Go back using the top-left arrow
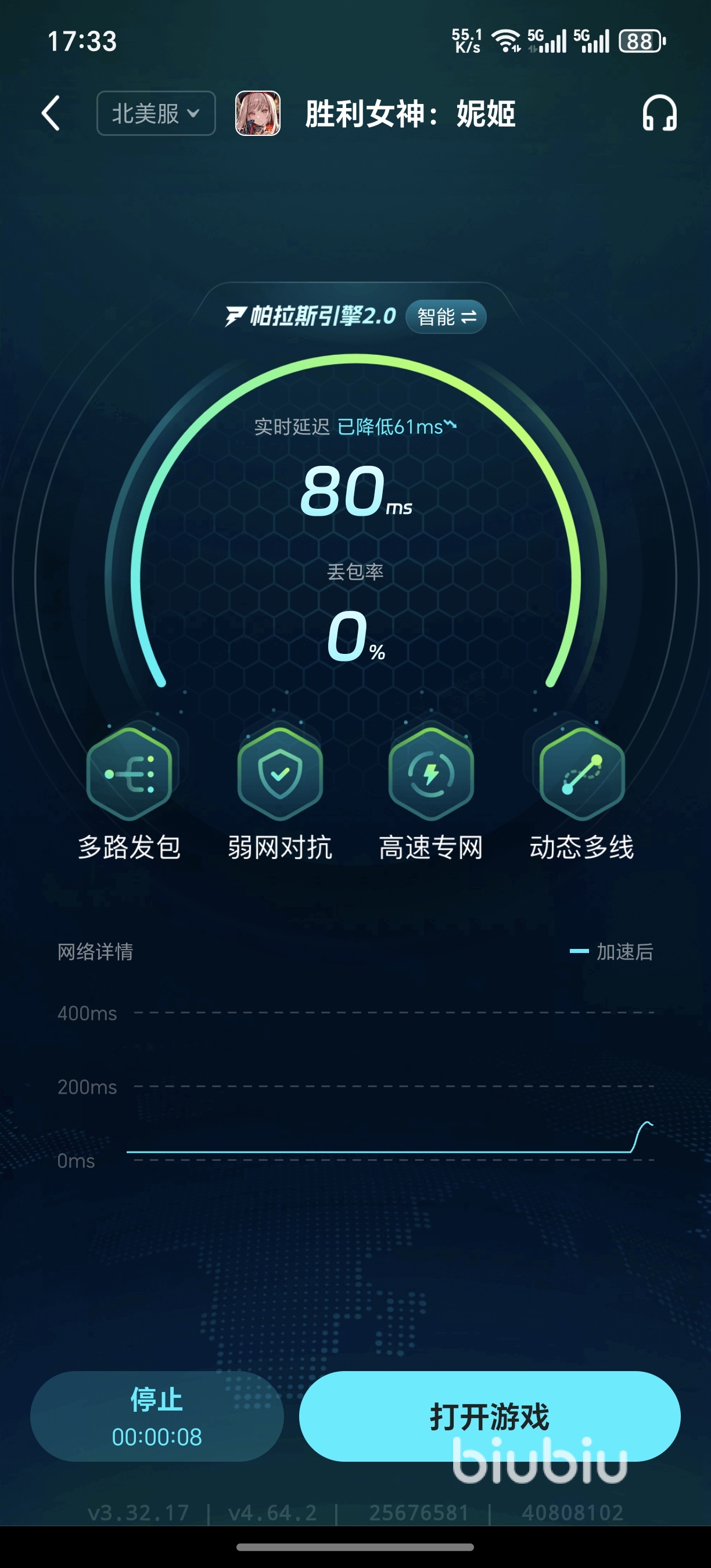711x1568 pixels. click(x=51, y=113)
